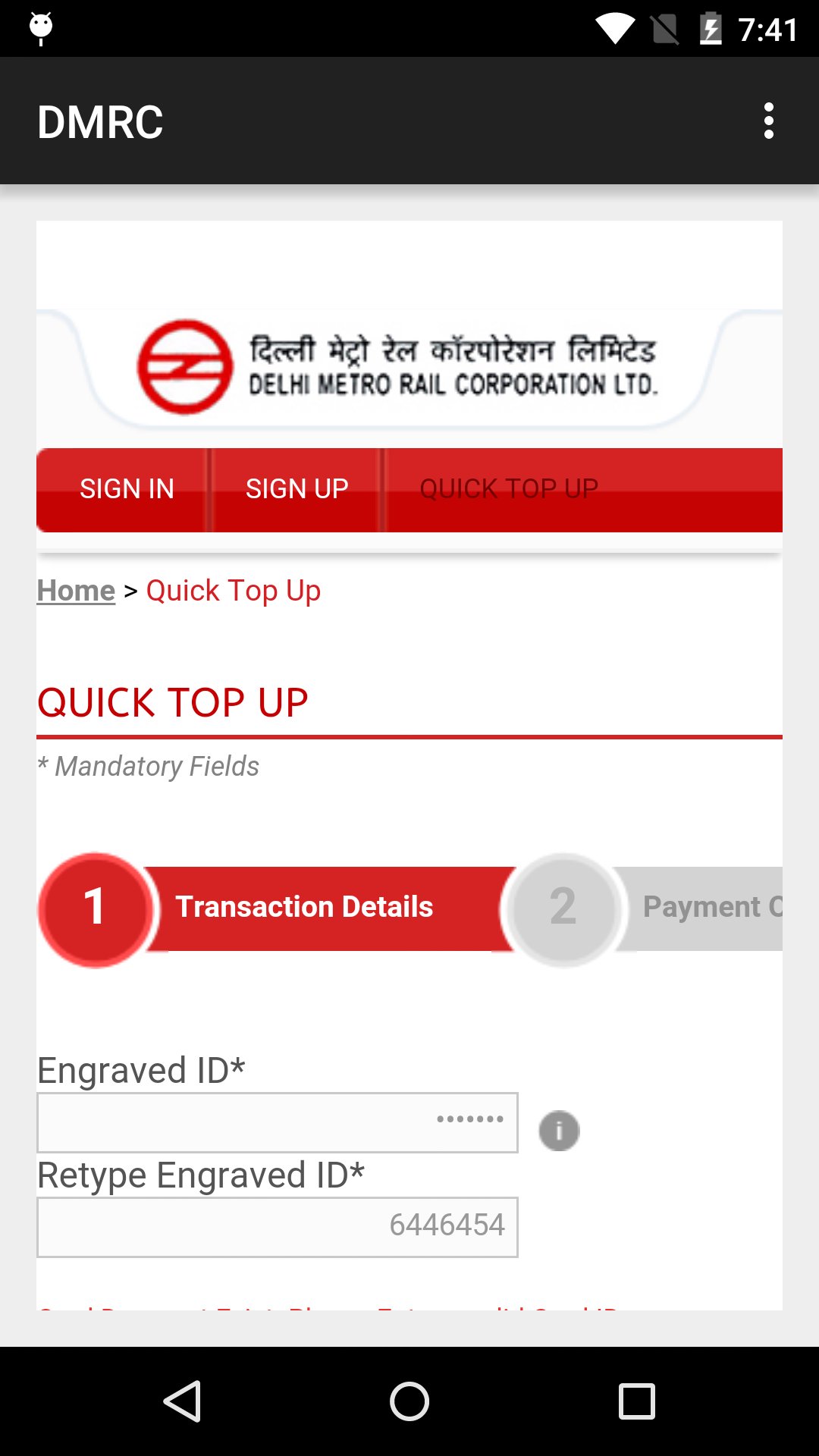
Task: Click the Quick Top Up breadcrumb text
Action: click(x=232, y=590)
